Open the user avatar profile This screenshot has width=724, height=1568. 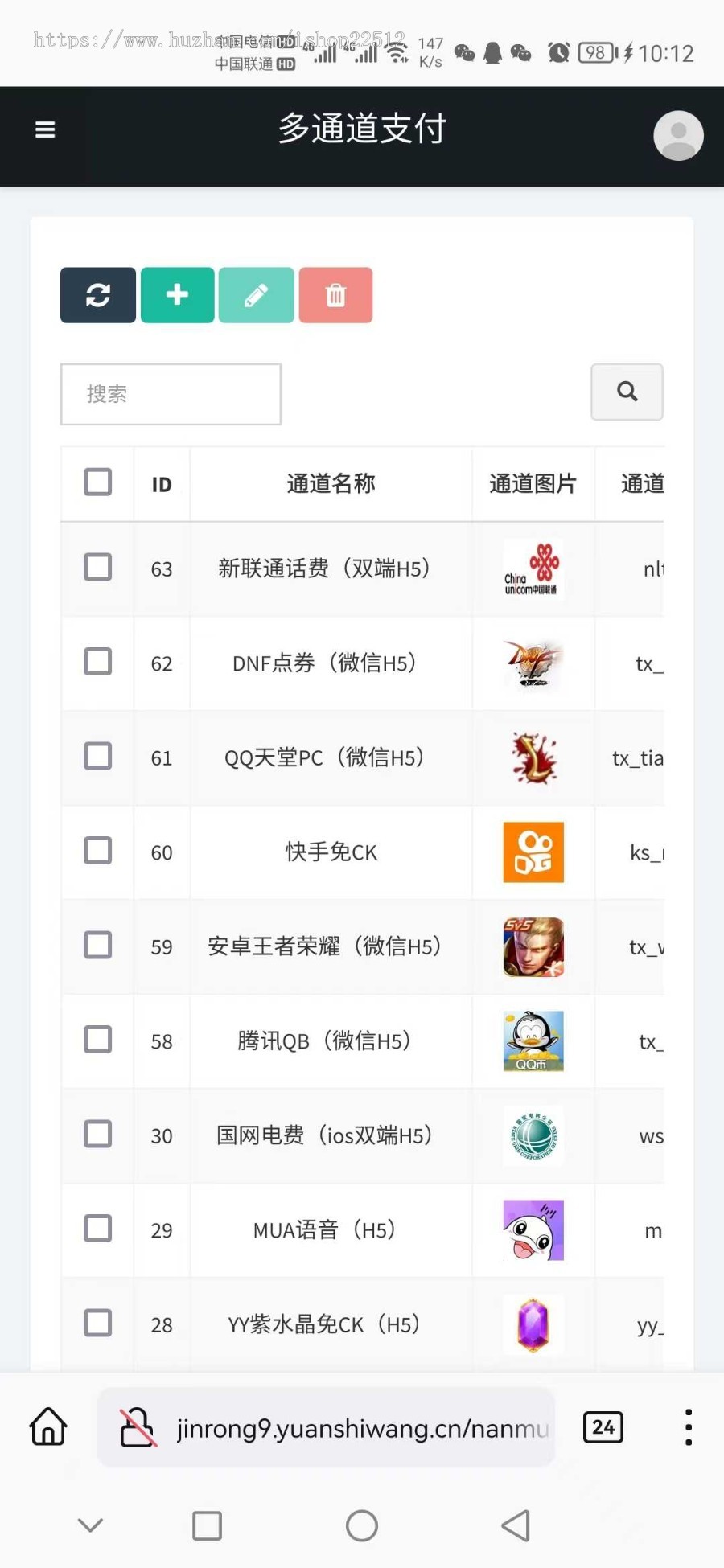pyautogui.click(x=678, y=135)
